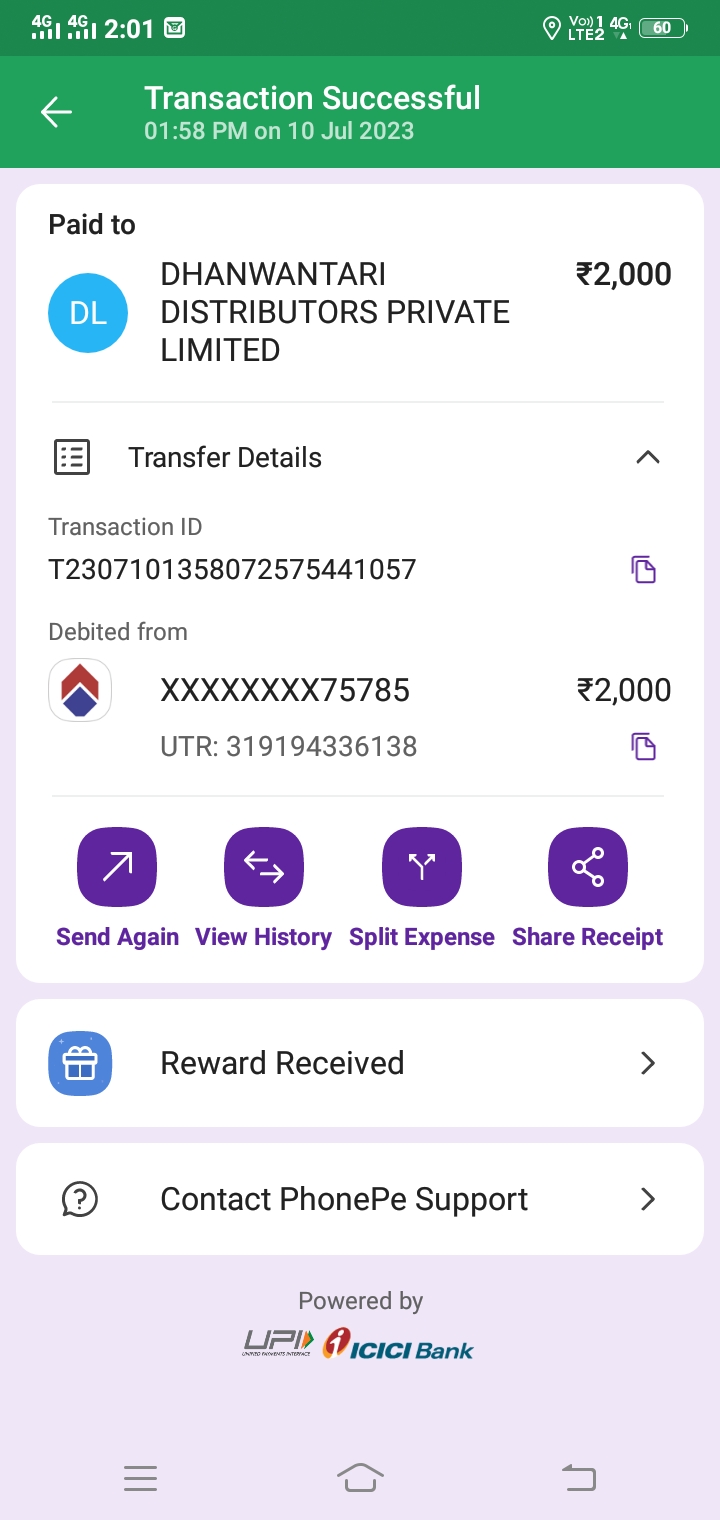Open the Reward Received row
The height and width of the screenshot is (1520, 720).
click(360, 1063)
